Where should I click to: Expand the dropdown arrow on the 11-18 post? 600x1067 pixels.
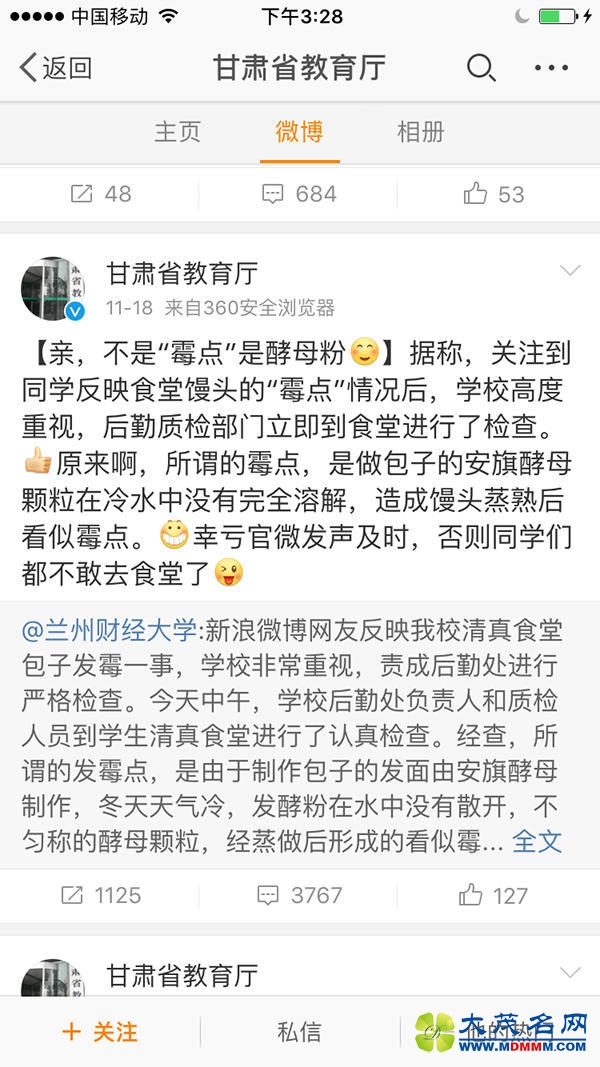click(x=570, y=271)
